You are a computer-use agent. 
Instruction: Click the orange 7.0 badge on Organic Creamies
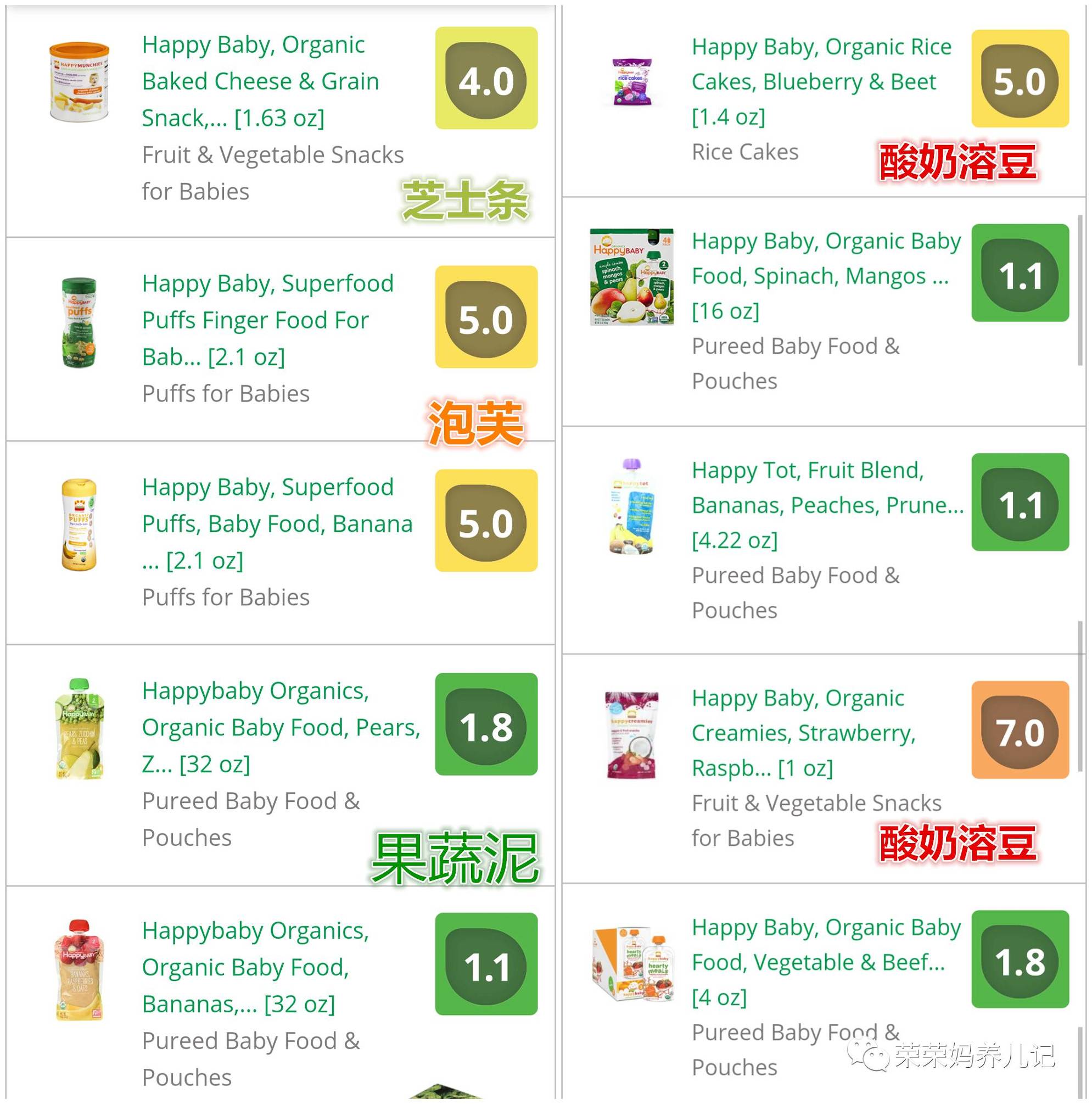coord(1020,732)
